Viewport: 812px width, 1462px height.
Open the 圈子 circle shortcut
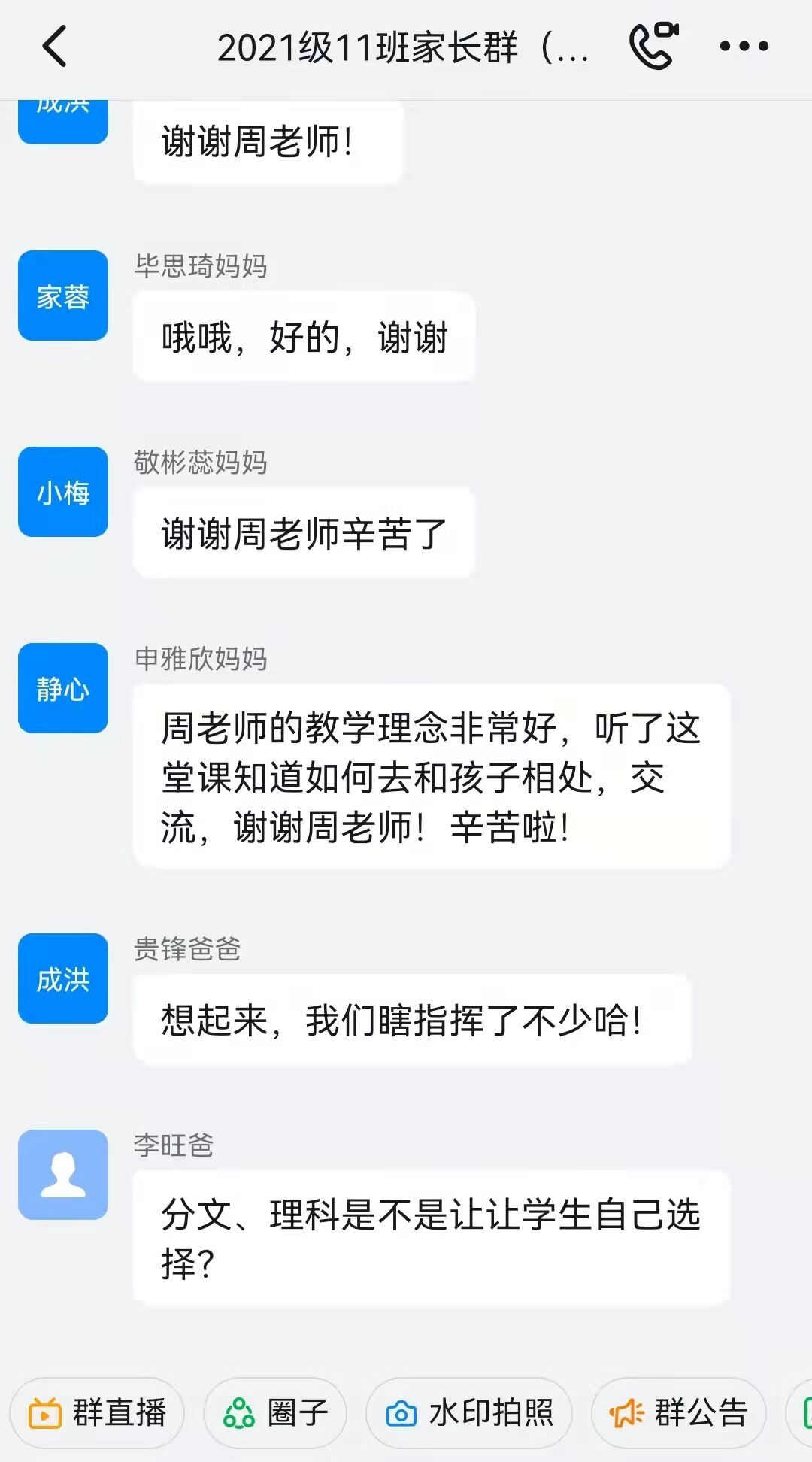point(275,1413)
